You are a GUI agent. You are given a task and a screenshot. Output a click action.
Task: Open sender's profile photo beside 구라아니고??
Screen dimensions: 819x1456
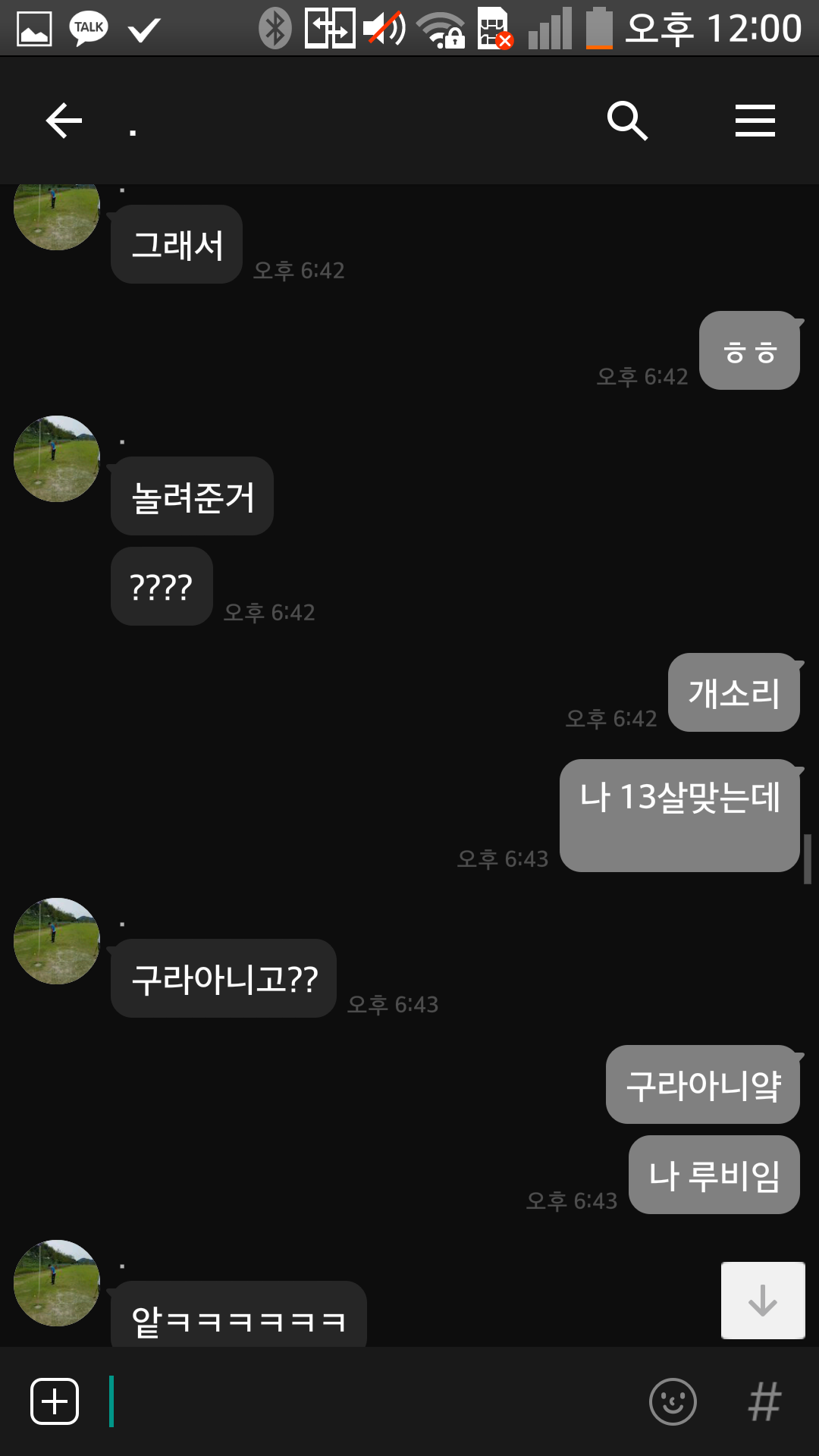tap(57, 941)
